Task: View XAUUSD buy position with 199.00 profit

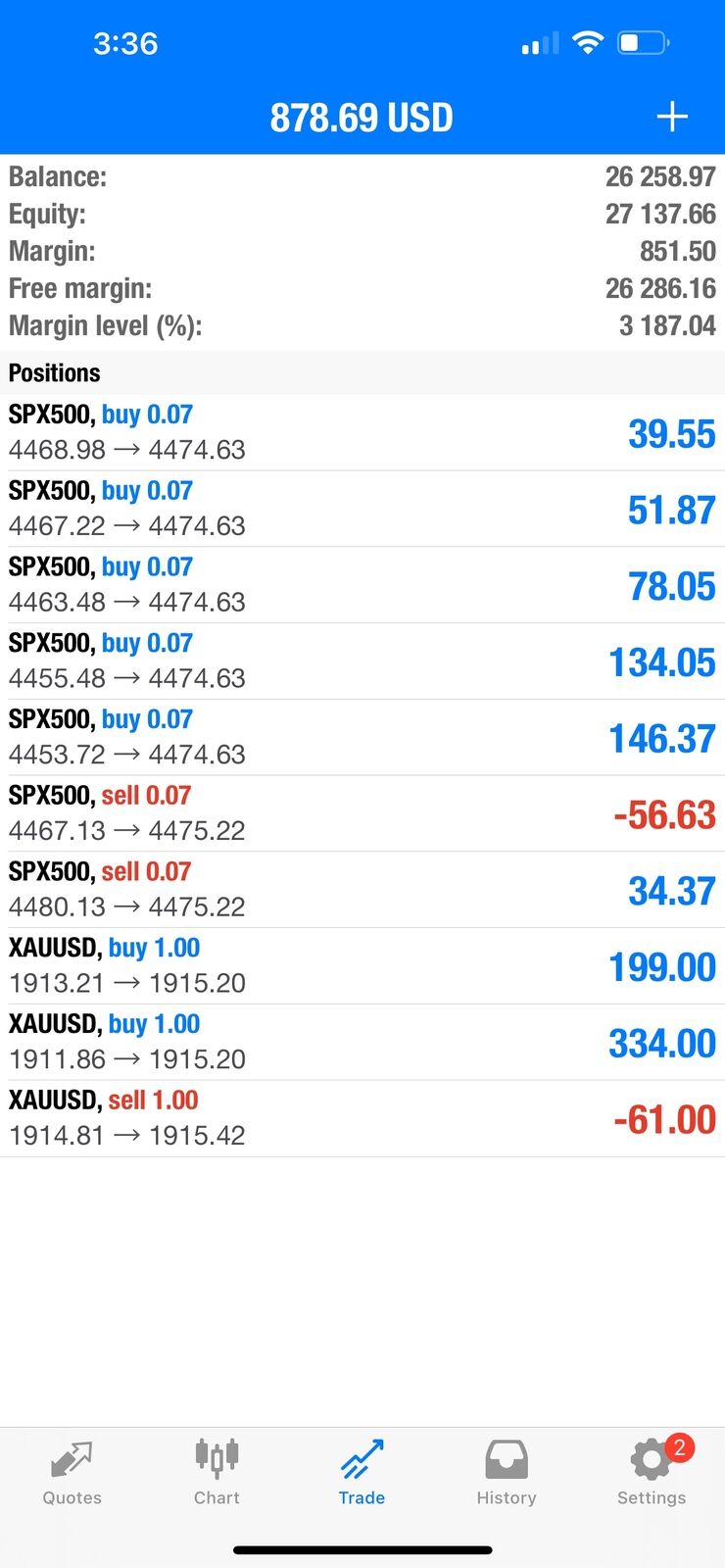Action: click(x=362, y=966)
